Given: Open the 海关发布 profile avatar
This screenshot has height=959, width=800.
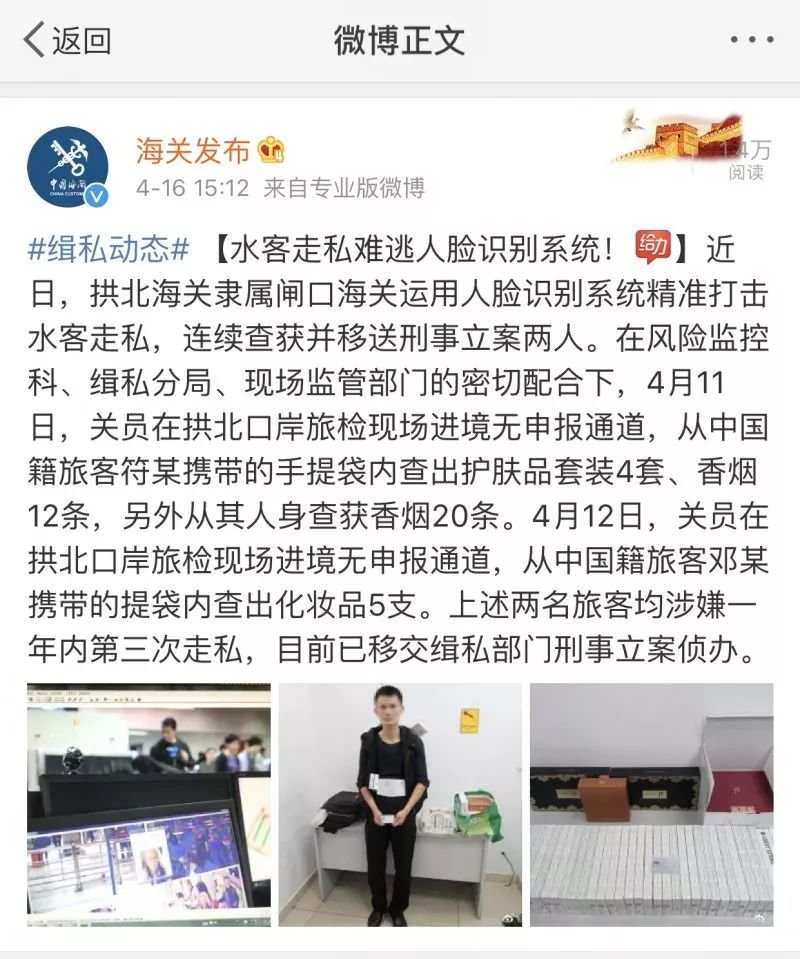Looking at the screenshot, I should (67, 167).
